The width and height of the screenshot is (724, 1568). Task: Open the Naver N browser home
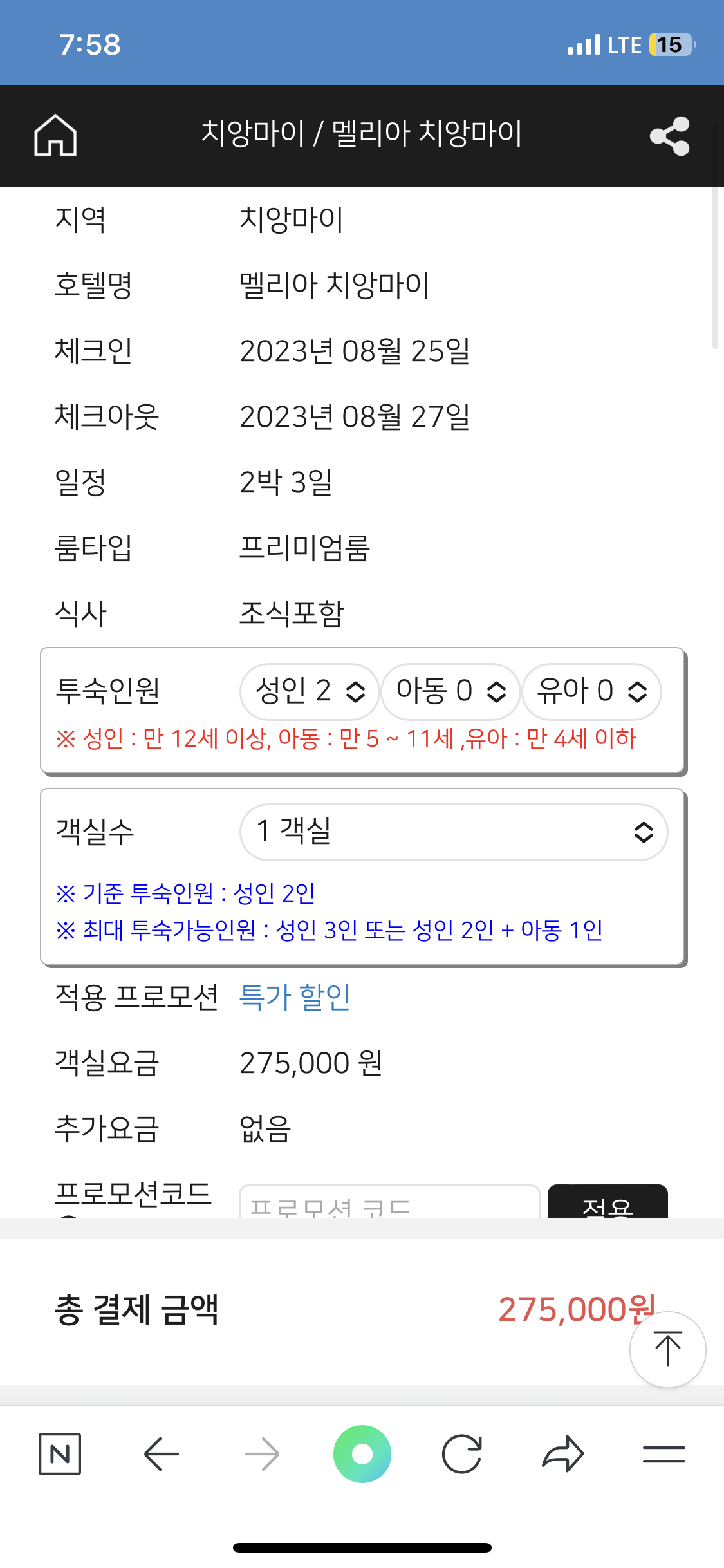tap(60, 1454)
